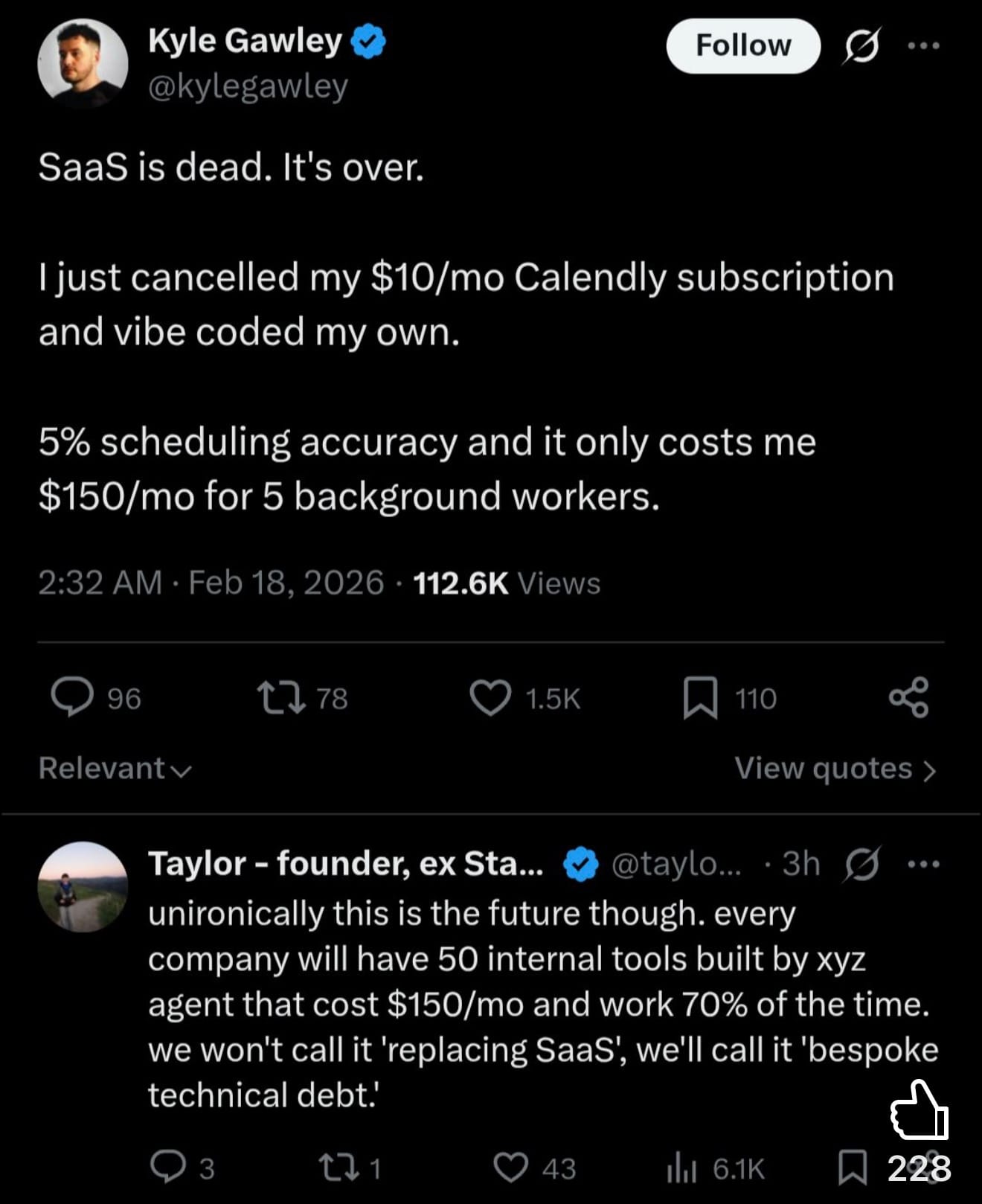Open Grok icon on Kyle Gawley's post

click(862, 46)
